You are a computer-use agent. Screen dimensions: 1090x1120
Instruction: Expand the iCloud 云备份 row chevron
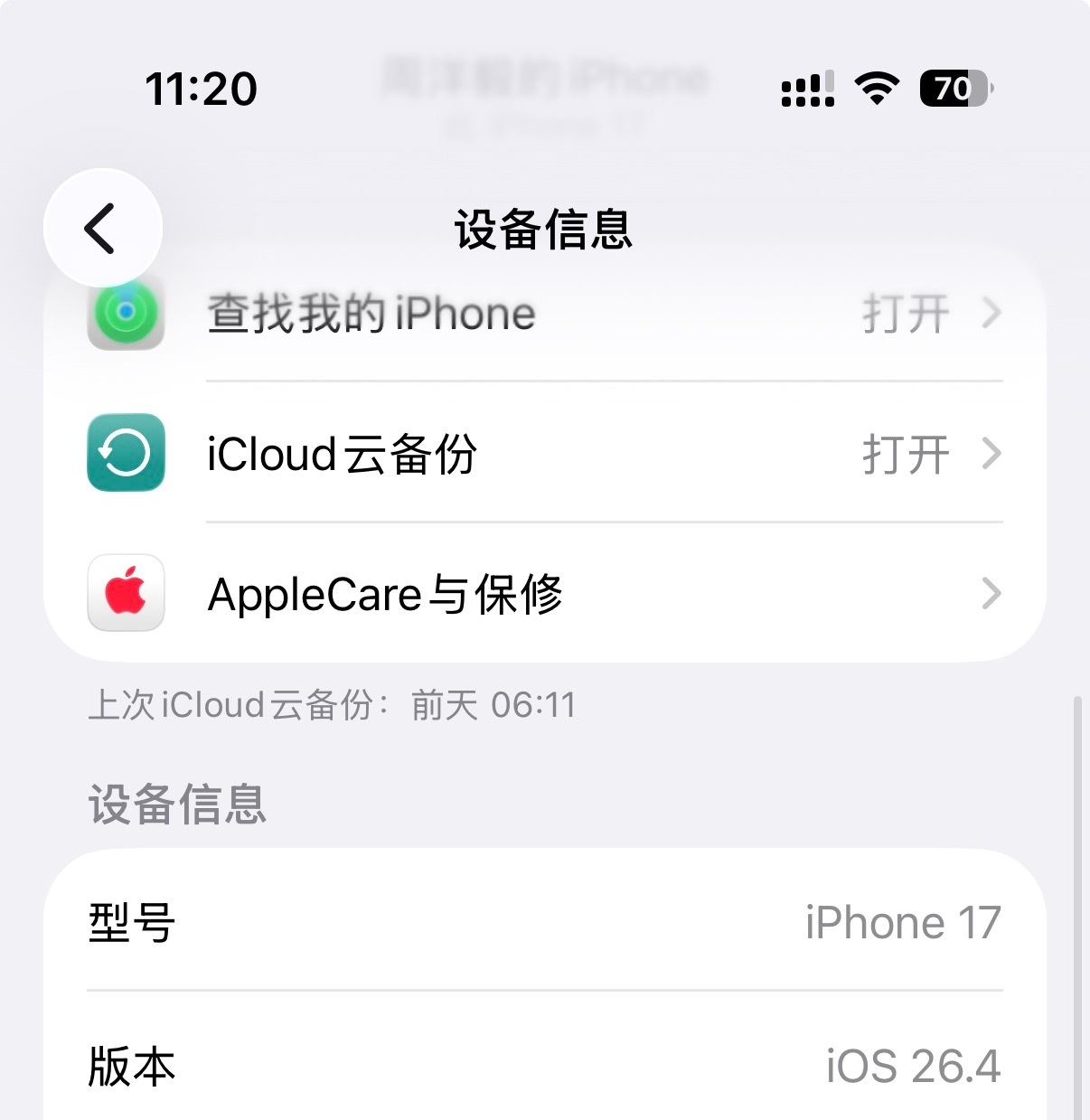coord(992,454)
